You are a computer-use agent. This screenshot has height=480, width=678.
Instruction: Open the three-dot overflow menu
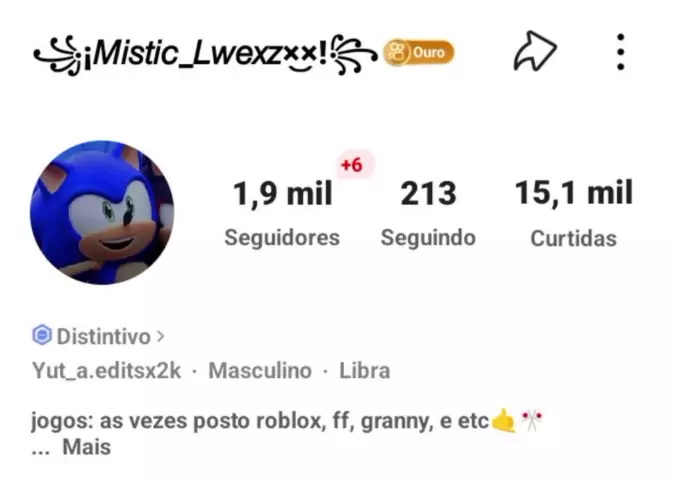click(621, 52)
